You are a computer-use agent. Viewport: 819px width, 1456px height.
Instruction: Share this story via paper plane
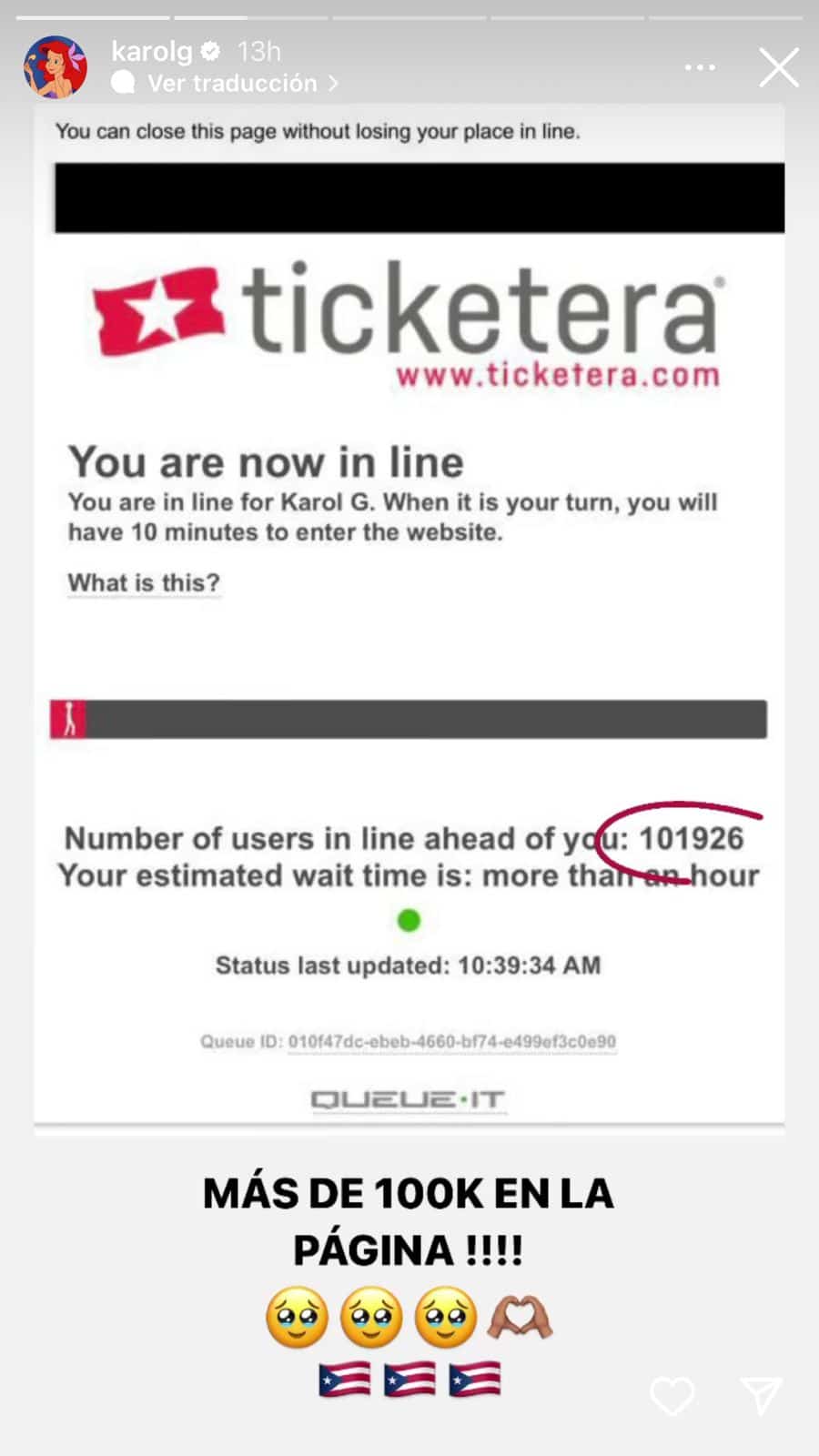click(761, 1395)
